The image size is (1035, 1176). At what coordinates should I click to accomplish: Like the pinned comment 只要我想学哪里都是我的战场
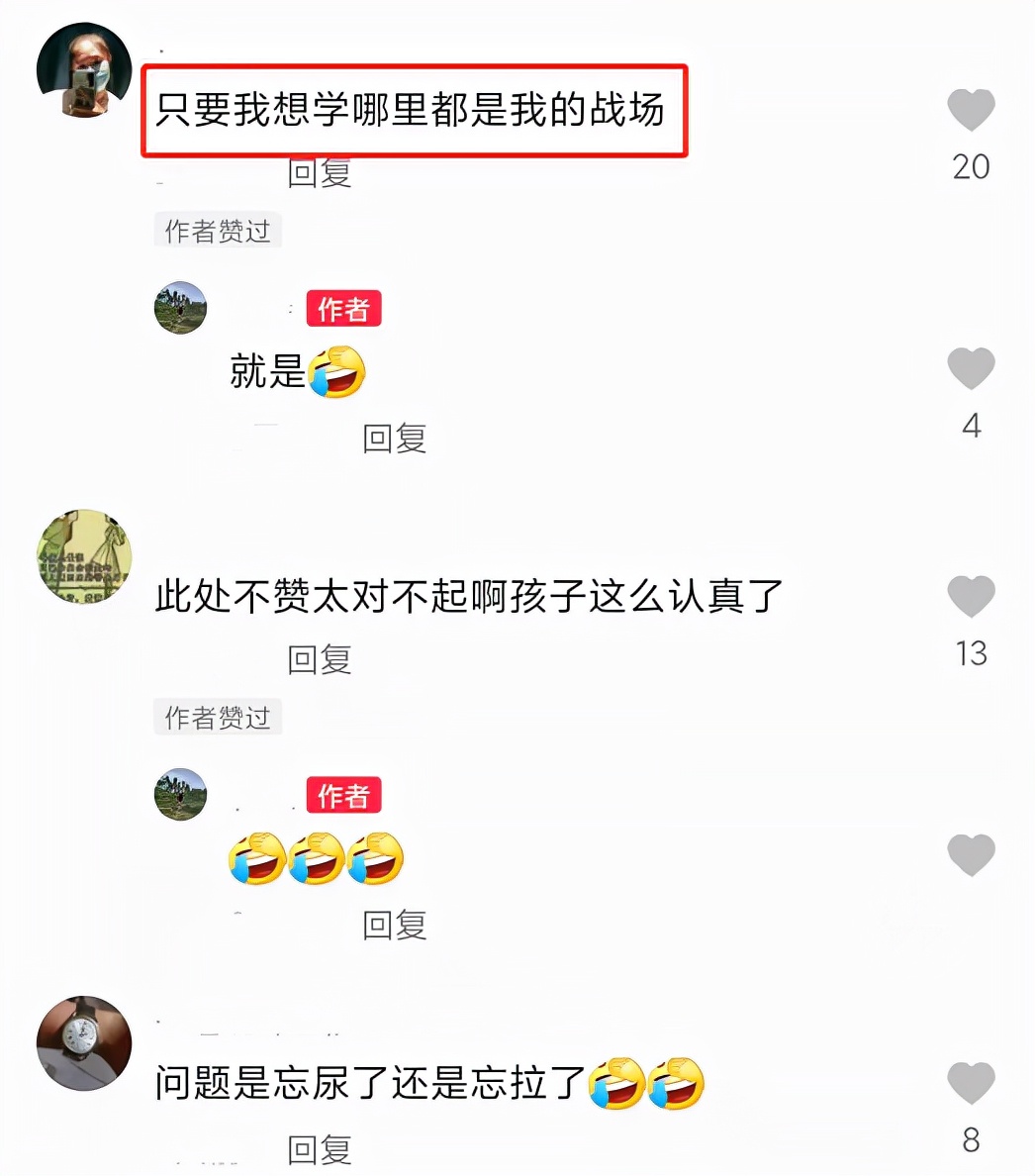coord(971,108)
